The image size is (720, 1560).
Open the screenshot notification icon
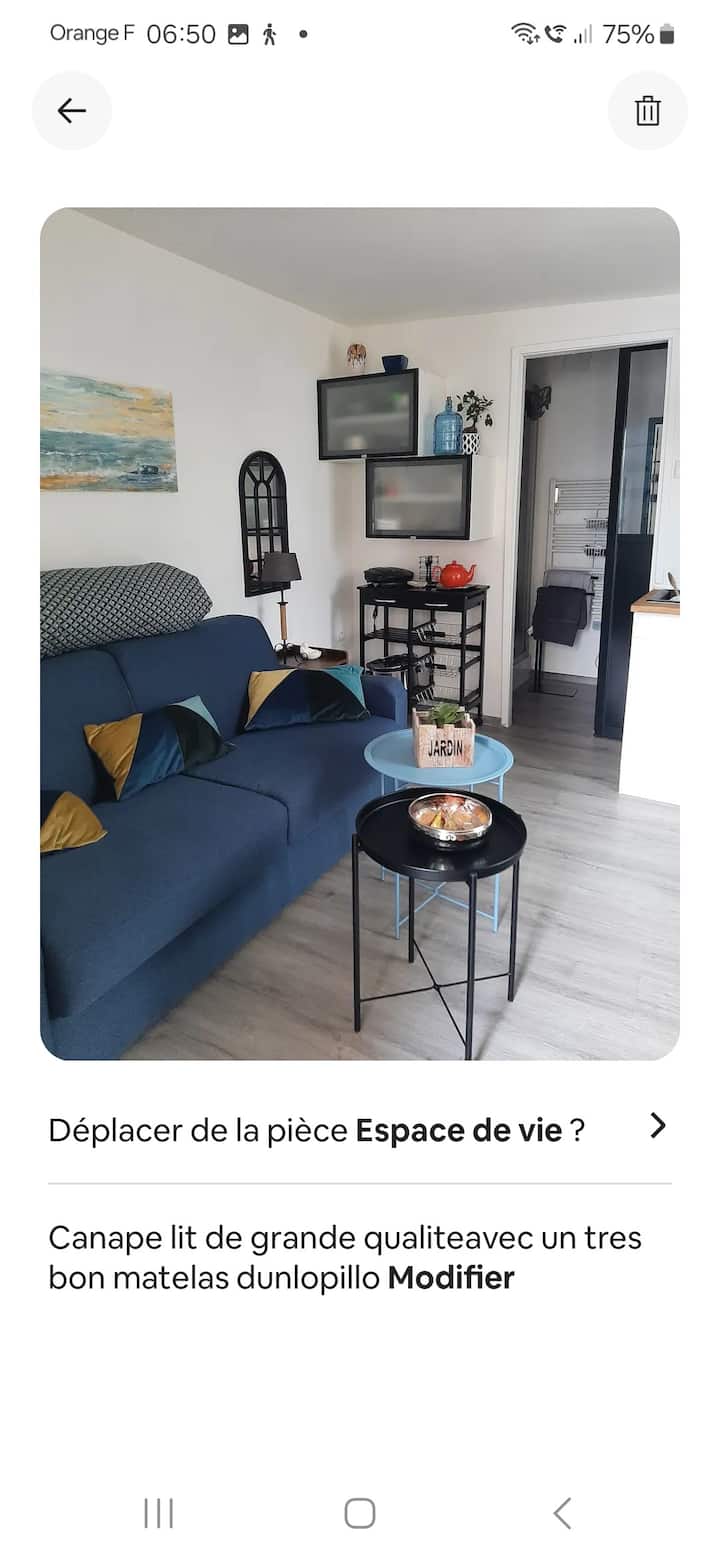237,33
